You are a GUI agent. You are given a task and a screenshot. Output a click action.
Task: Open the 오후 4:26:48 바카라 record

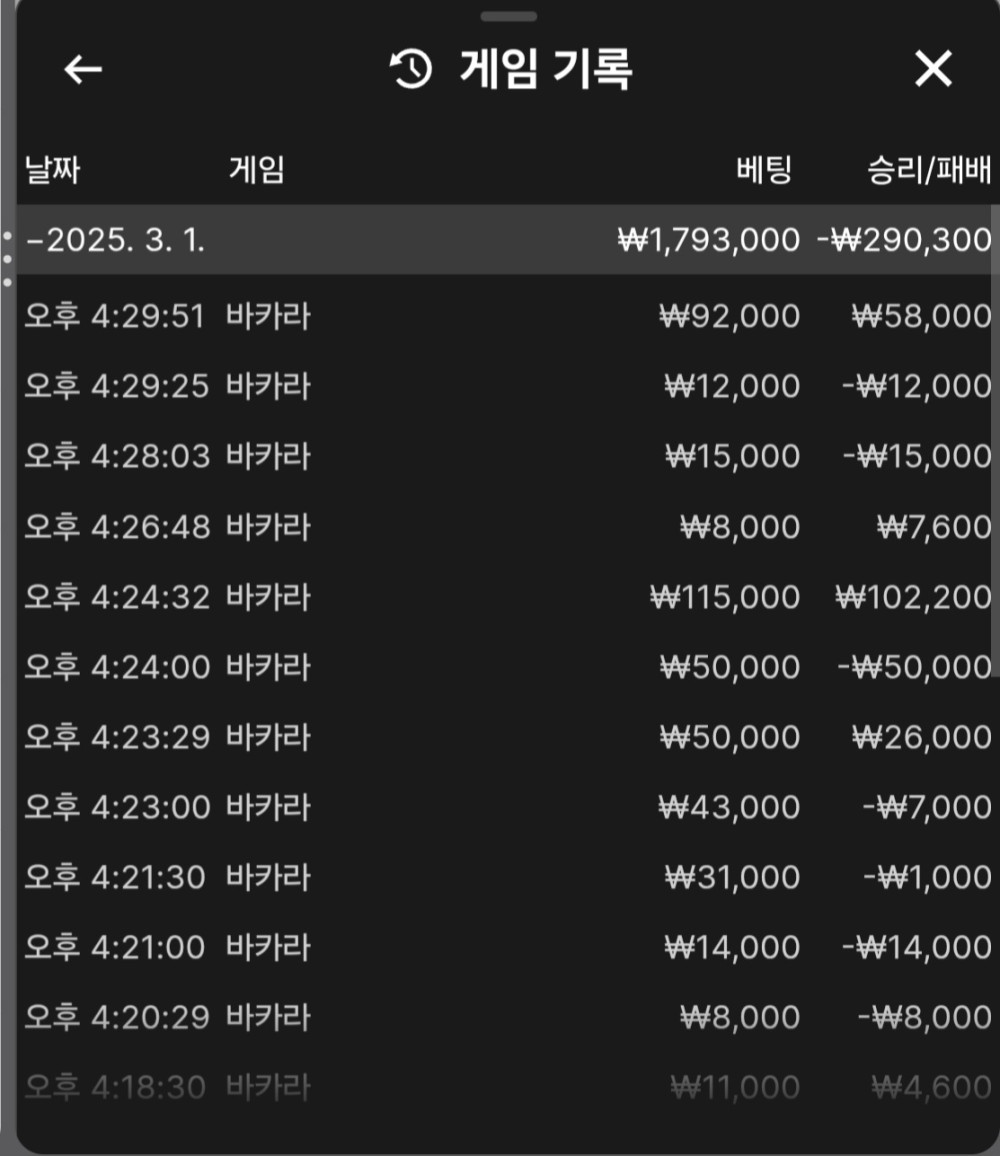click(500, 526)
